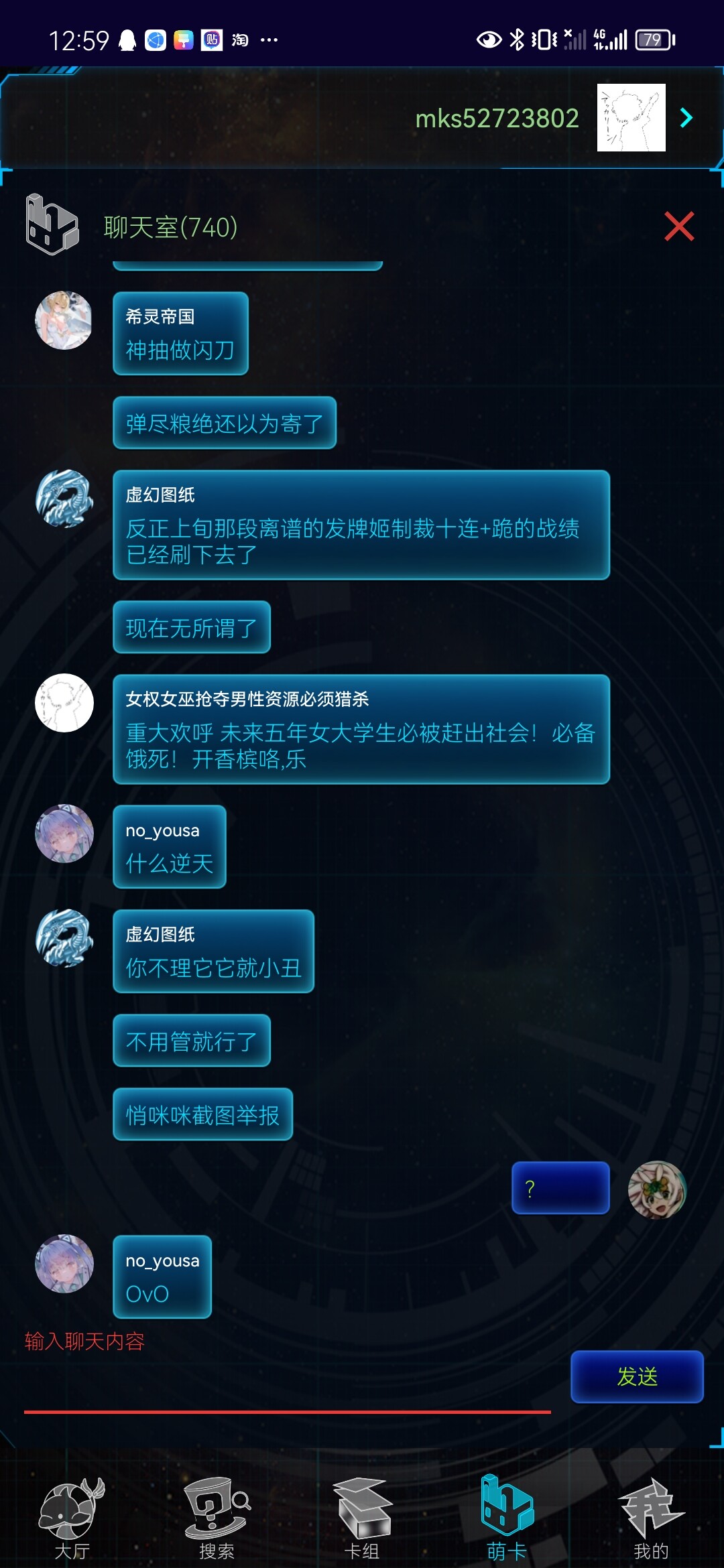Viewport: 724px width, 1568px height.
Task: Tap the avatar next to 什么逆天 message
Action: pos(64,834)
